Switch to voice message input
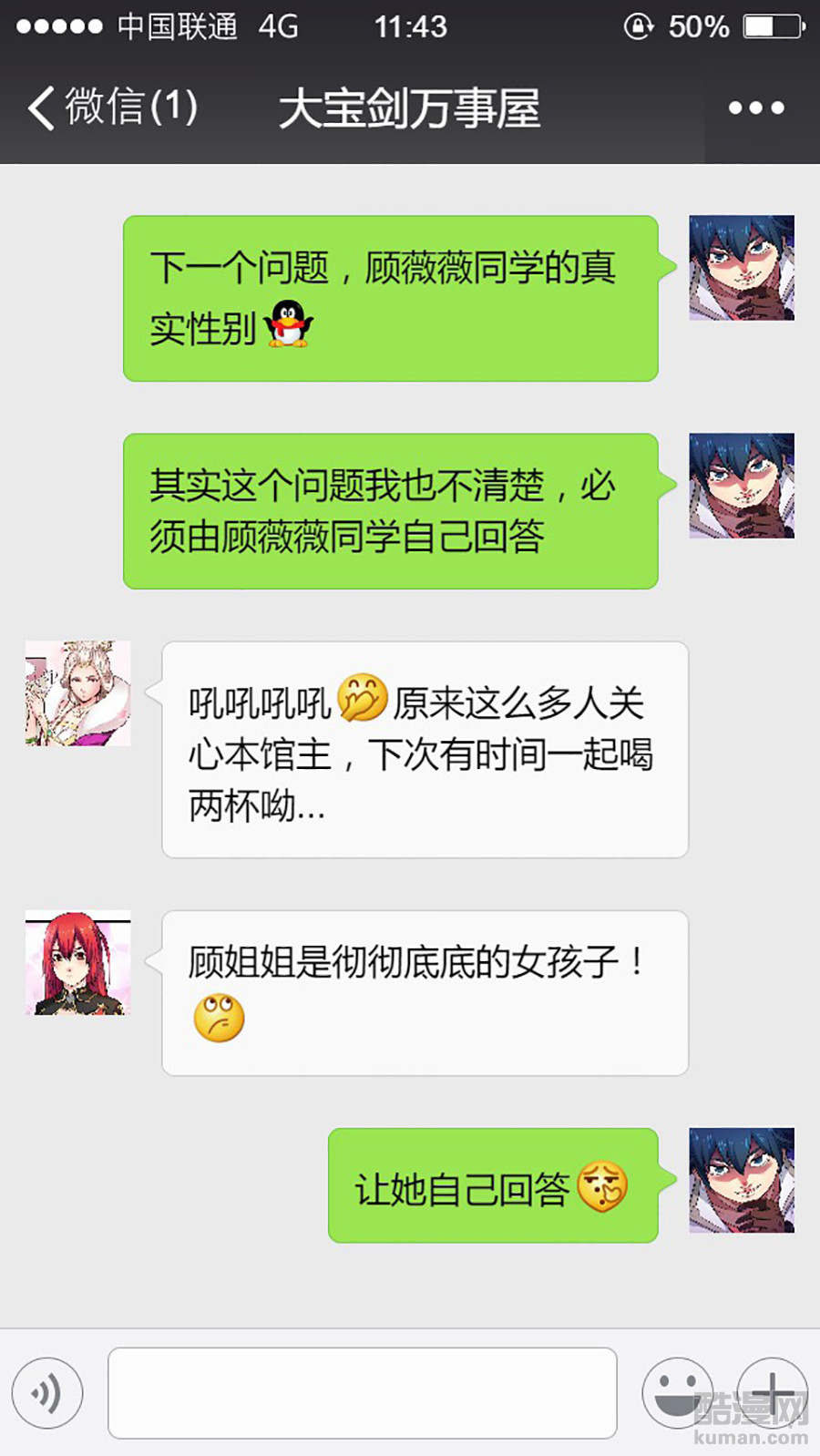 [47, 1393]
